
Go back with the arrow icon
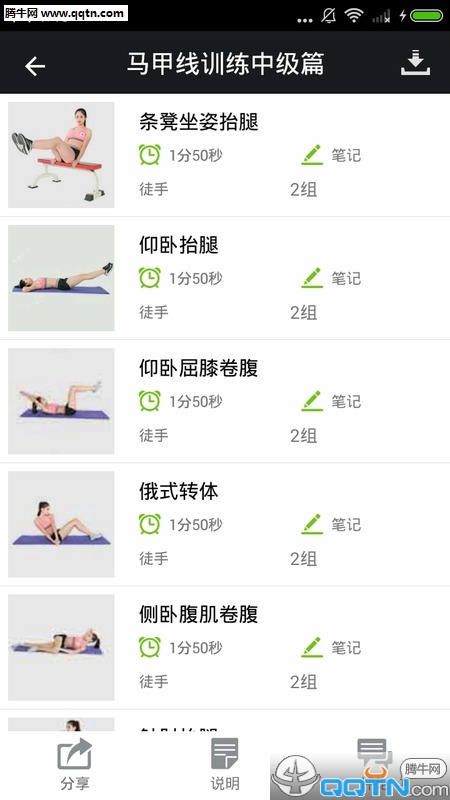pos(35,66)
